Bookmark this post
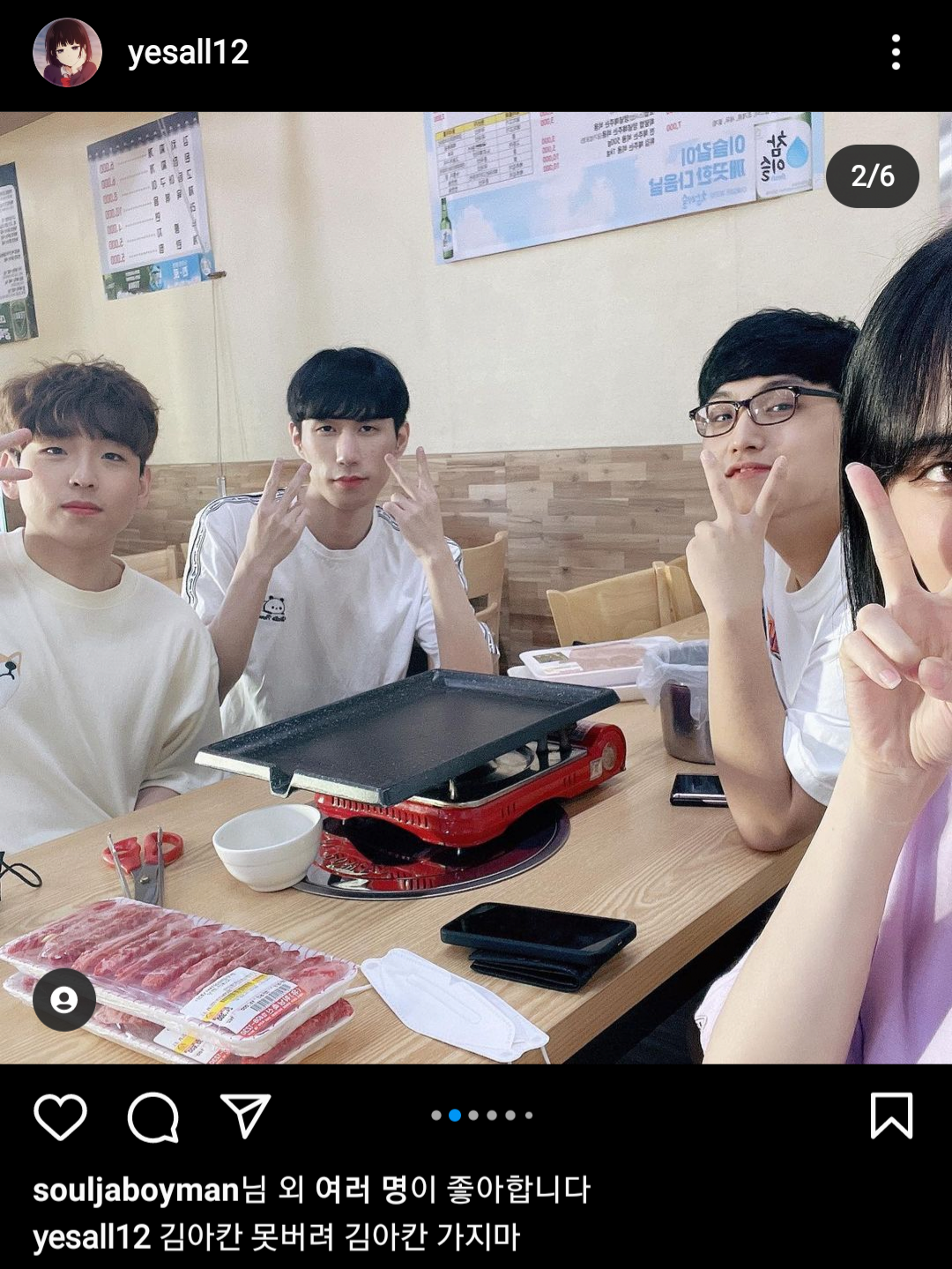 tap(890, 1116)
